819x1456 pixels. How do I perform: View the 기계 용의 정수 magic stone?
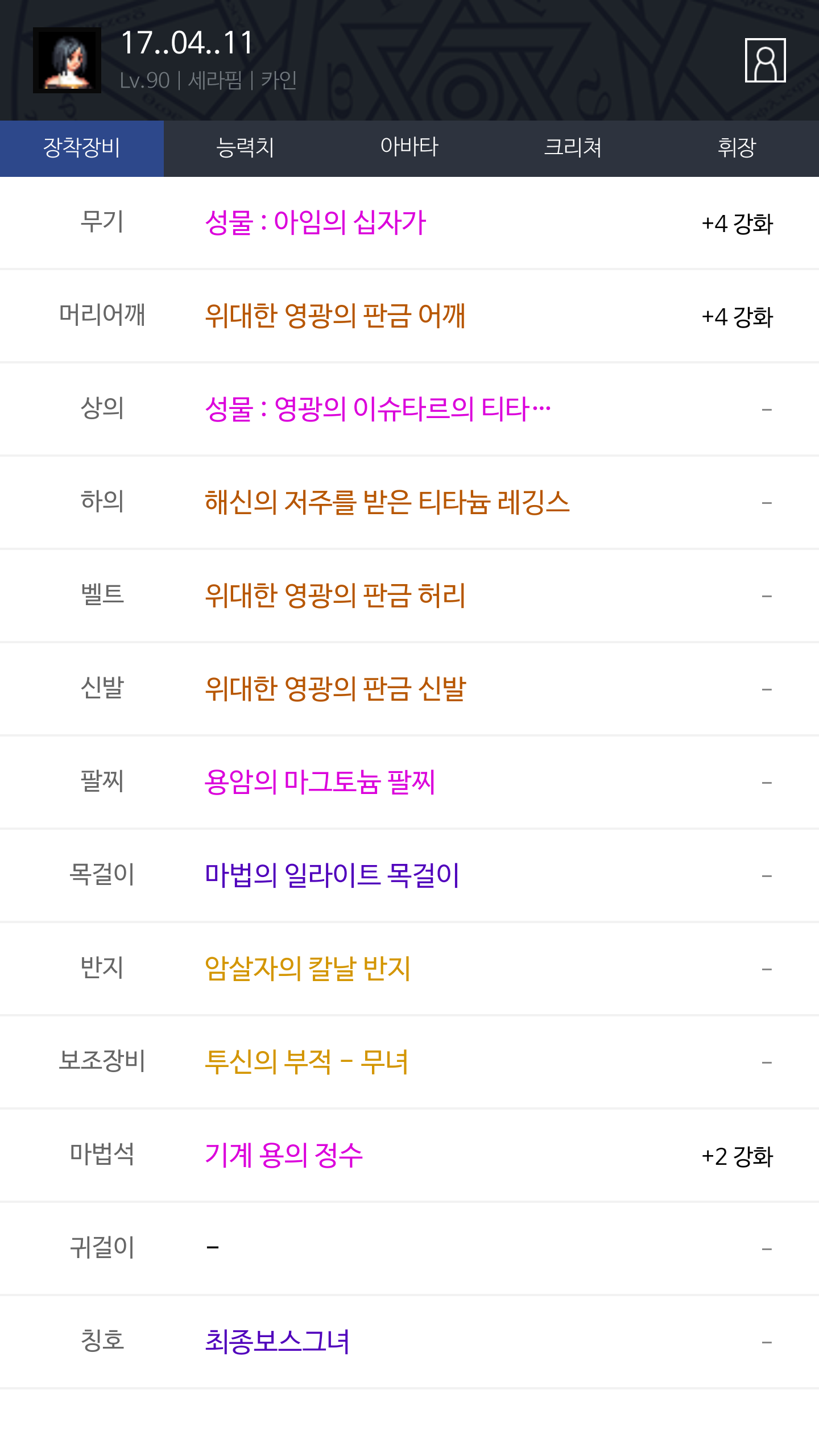pos(284,1155)
